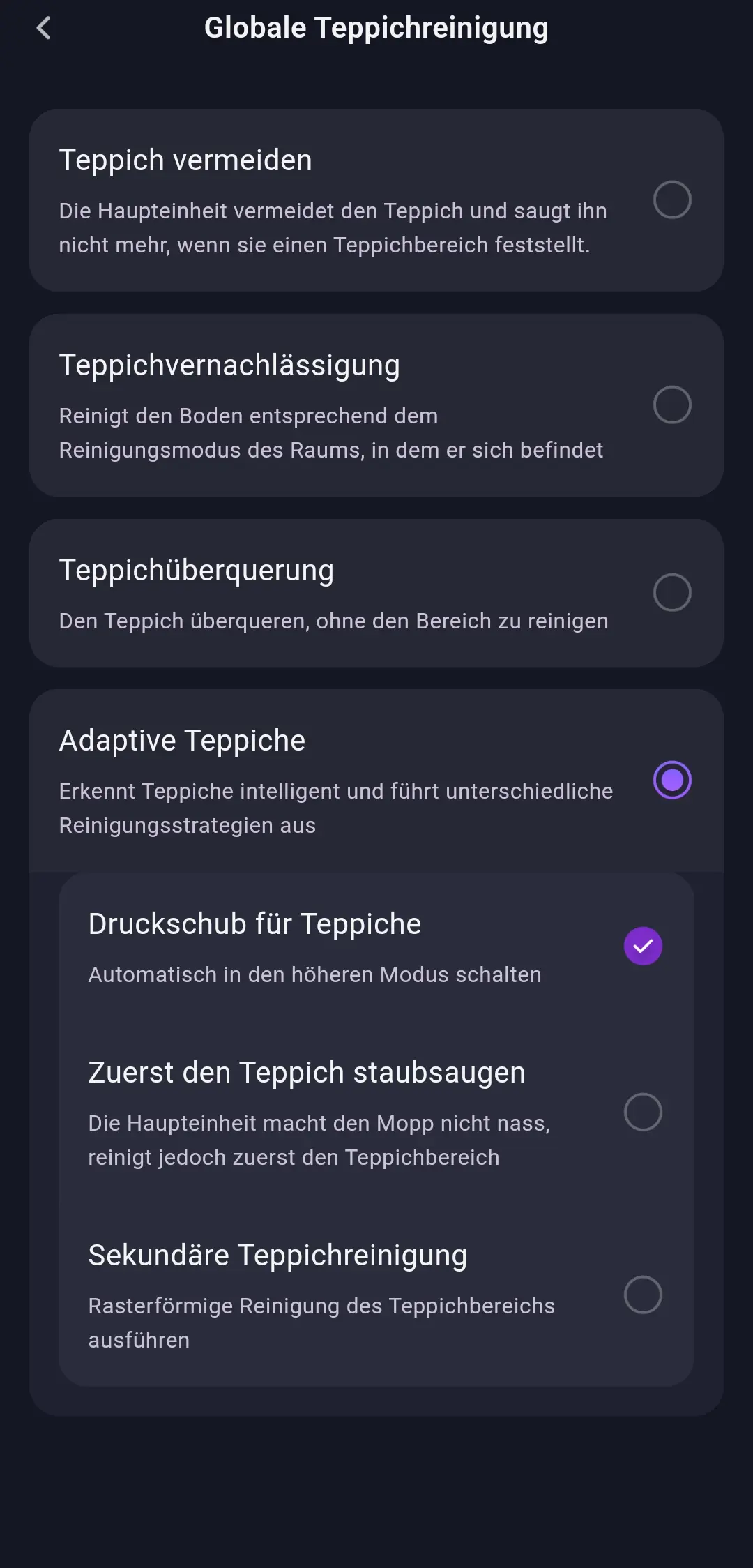Uncheck Druckschub für Teppiche
The width and height of the screenshot is (753, 1568).
(642, 946)
